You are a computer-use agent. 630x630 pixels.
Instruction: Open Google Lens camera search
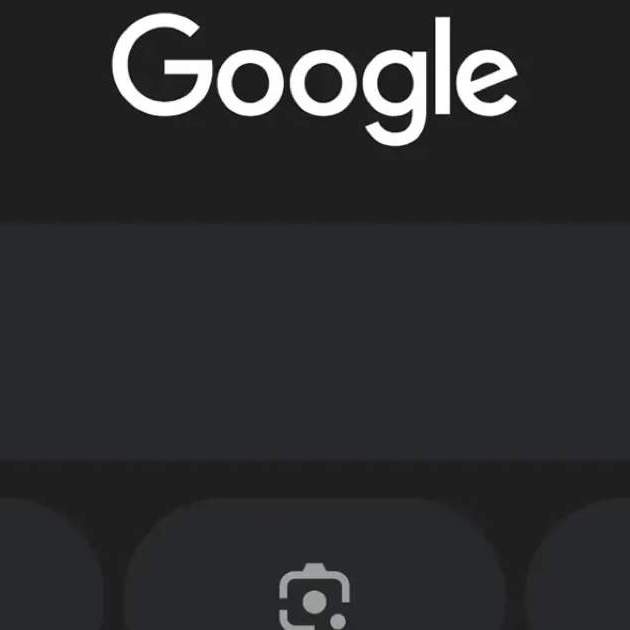(314, 596)
